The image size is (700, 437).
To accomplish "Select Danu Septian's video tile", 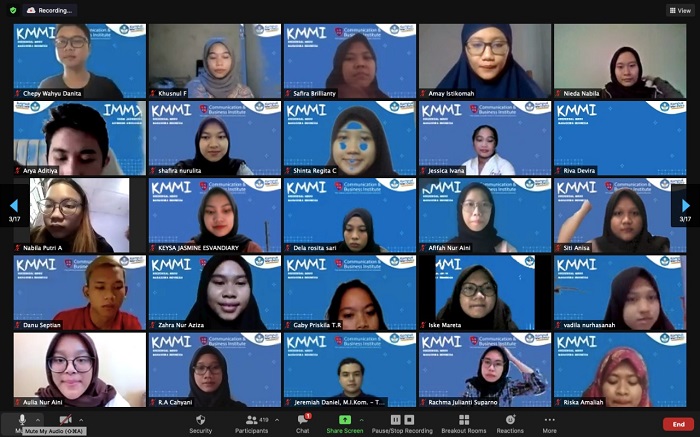I will 80,292.
